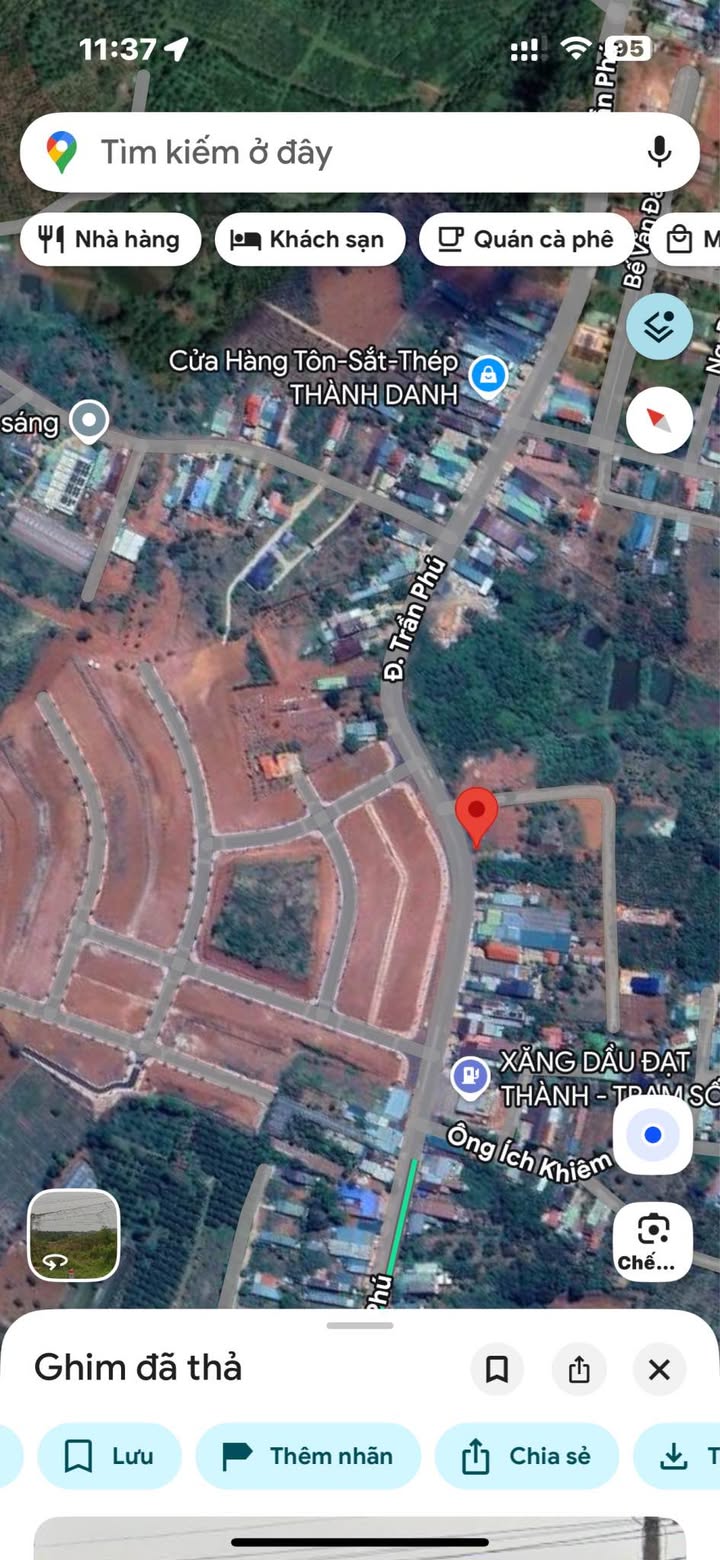The height and width of the screenshot is (1560, 720).
Task: Open the Chế độ xem camera button
Action: pyautogui.click(x=653, y=1241)
